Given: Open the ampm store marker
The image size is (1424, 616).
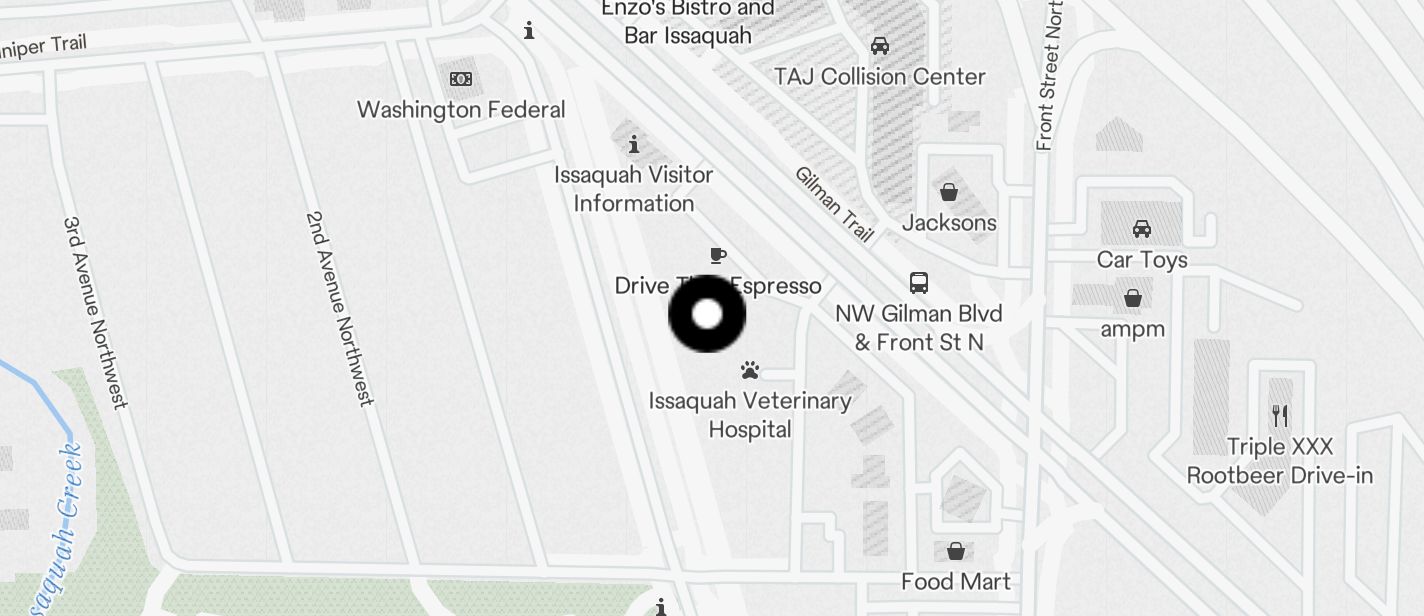Looking at the screenshot, I should [1133, 299].
